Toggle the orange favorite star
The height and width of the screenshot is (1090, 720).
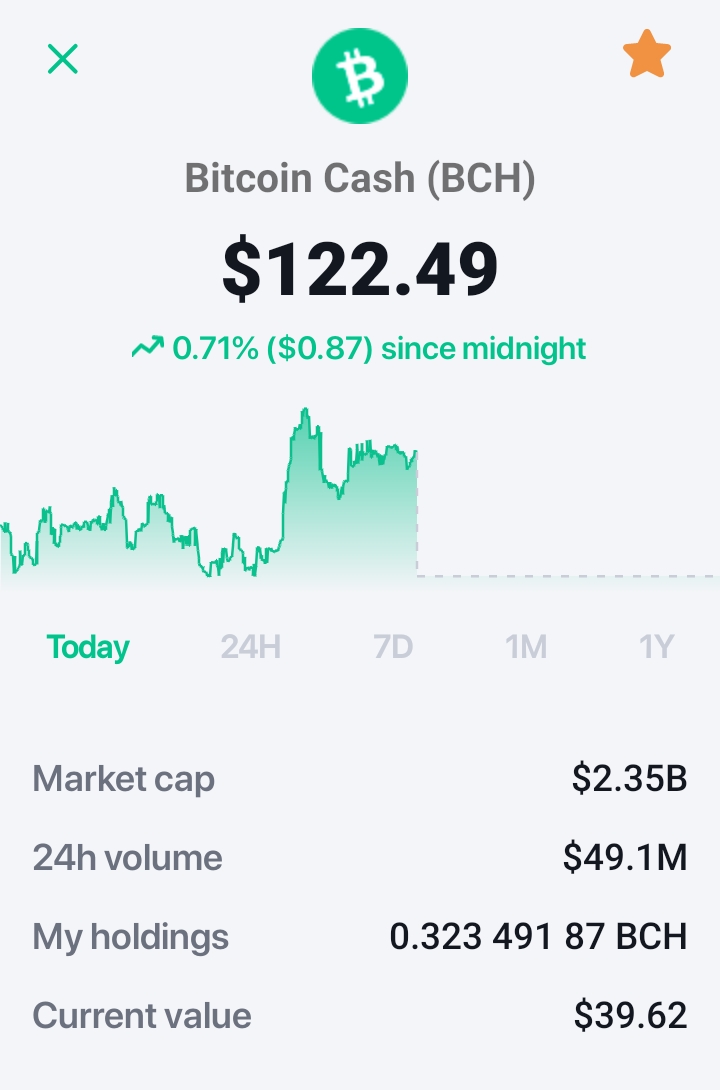[647, 54]
